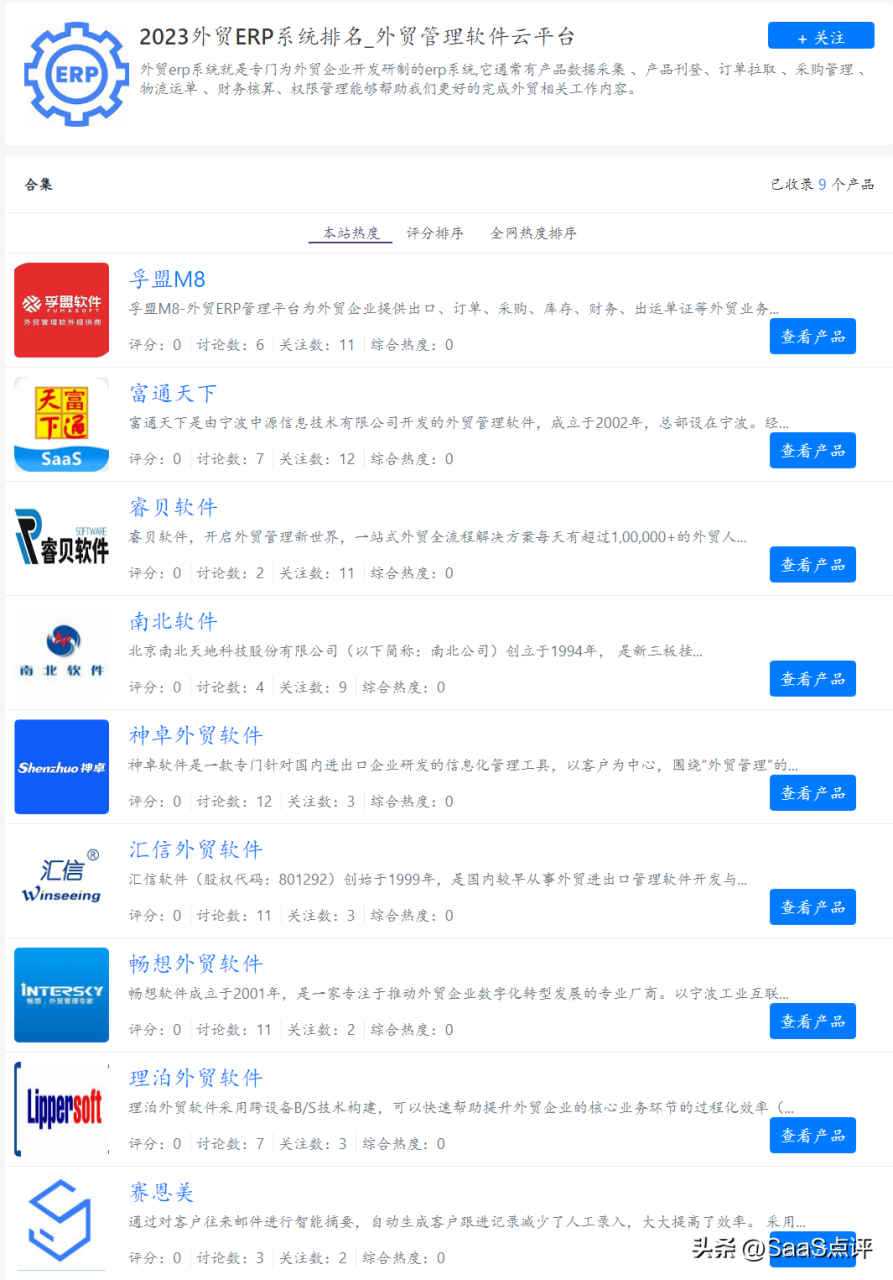
Task: Select the Shenzhuo 神卓 blue logo
Action: coord(61,765)
